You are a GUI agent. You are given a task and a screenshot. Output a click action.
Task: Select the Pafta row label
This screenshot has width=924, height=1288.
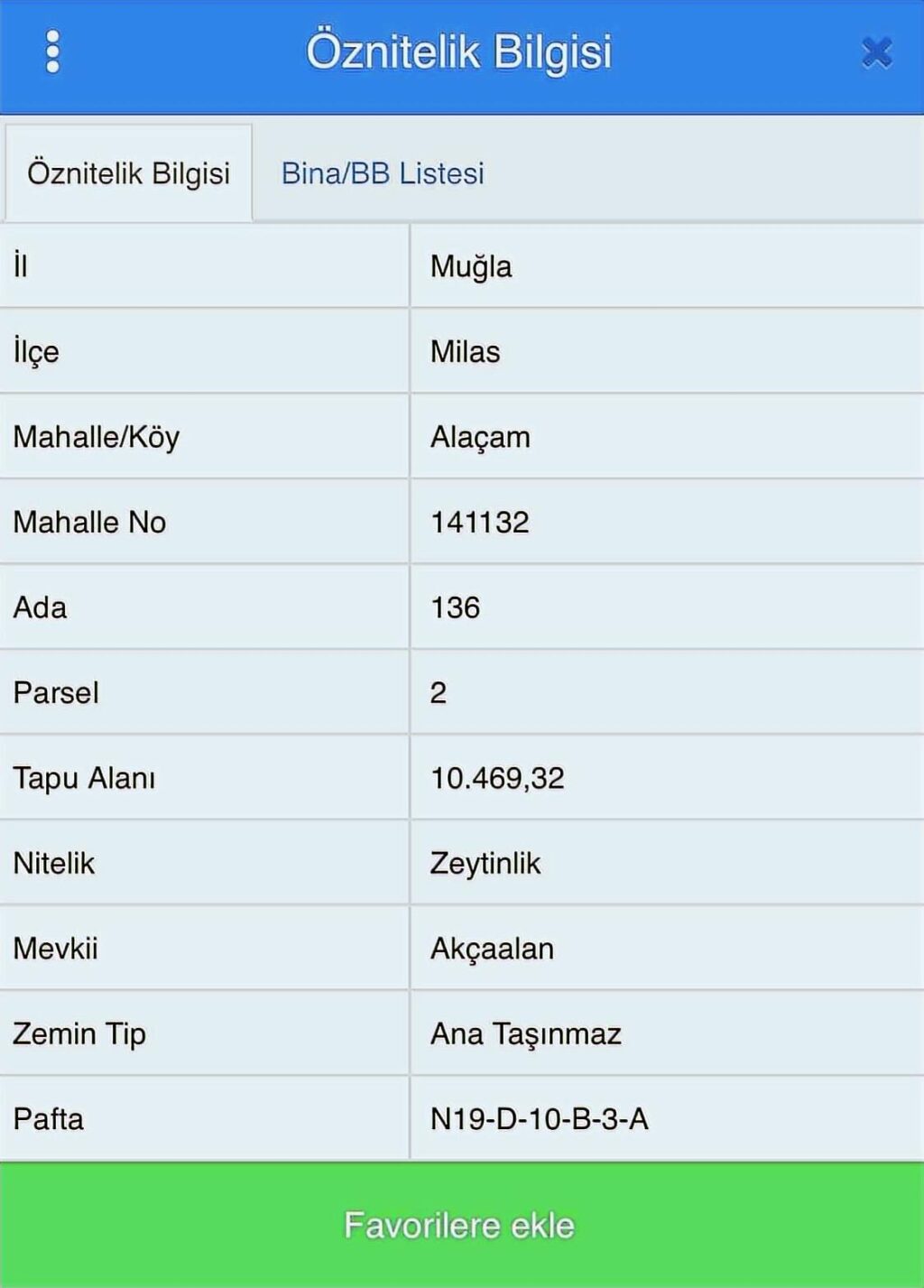click(47, 1118)
